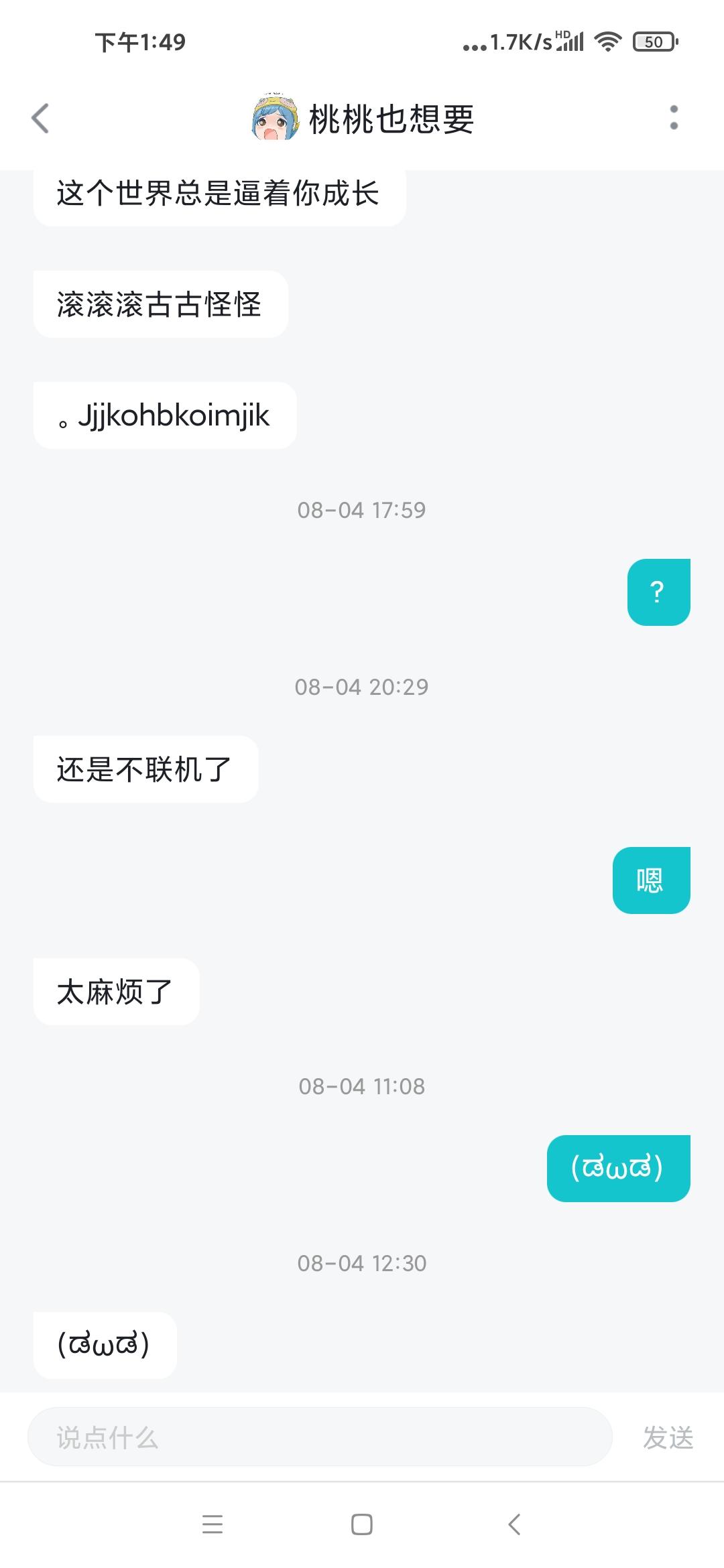Select the timestamp 08-04 20:29

(362, 685)
